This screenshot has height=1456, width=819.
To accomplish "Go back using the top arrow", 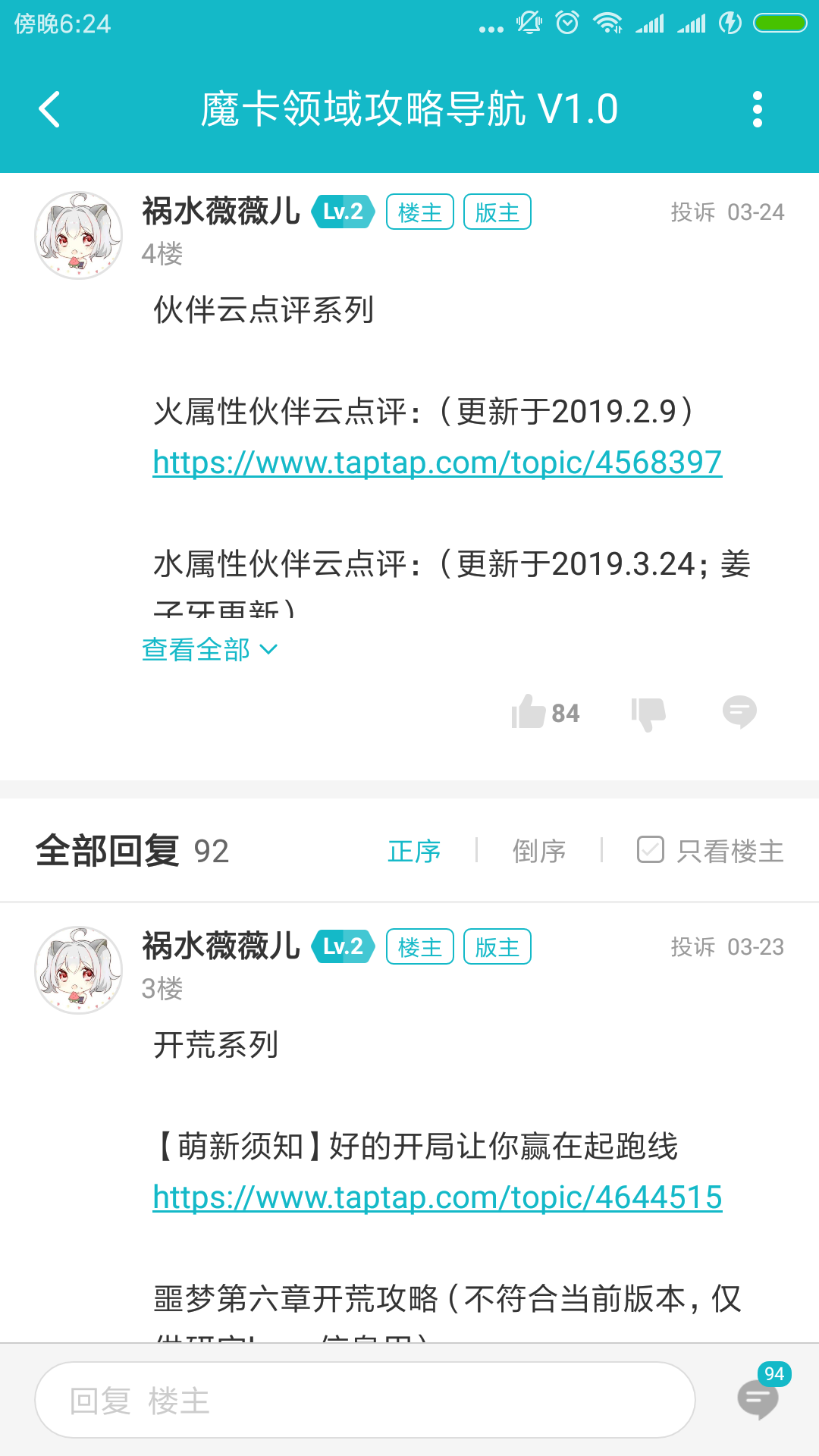I will pos(50,109).
